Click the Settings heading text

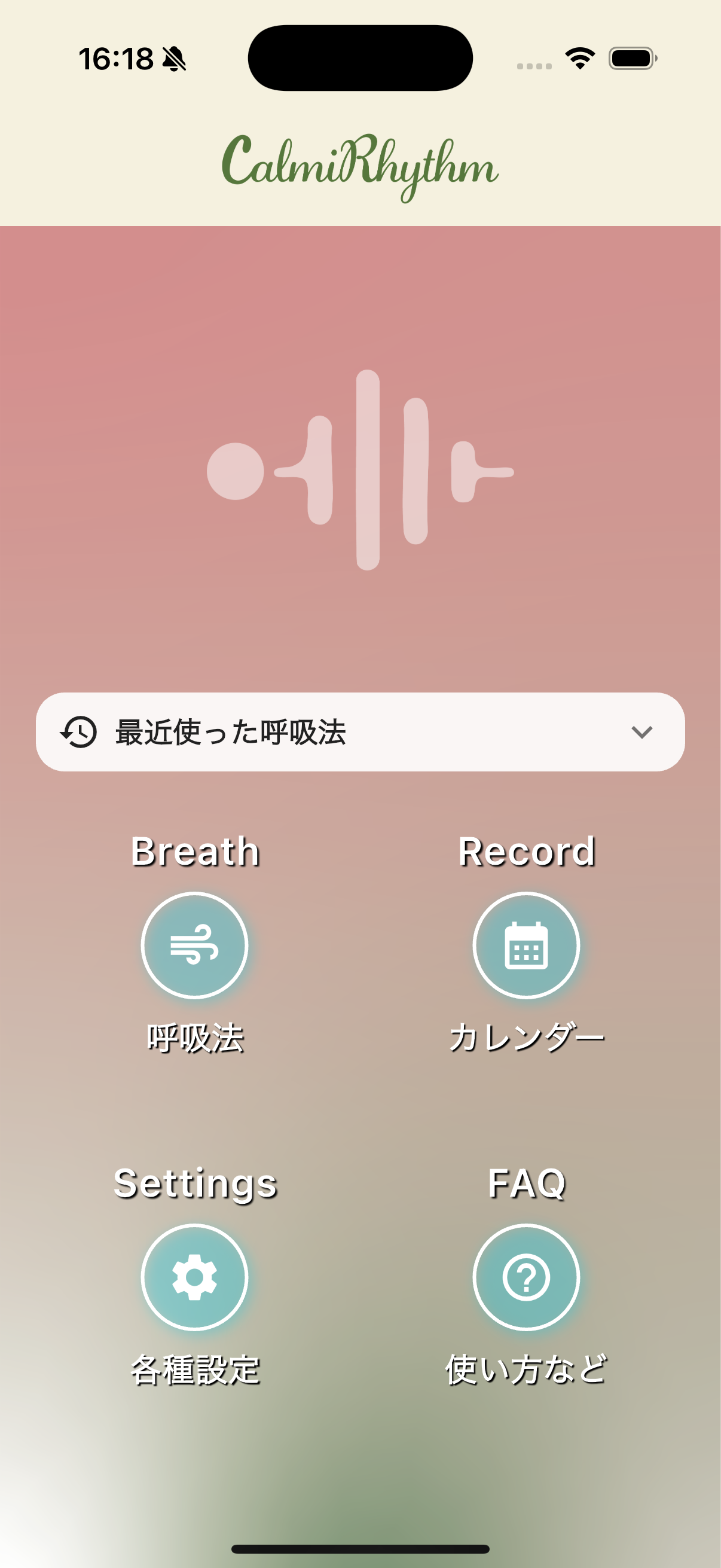coord(195,1183)
